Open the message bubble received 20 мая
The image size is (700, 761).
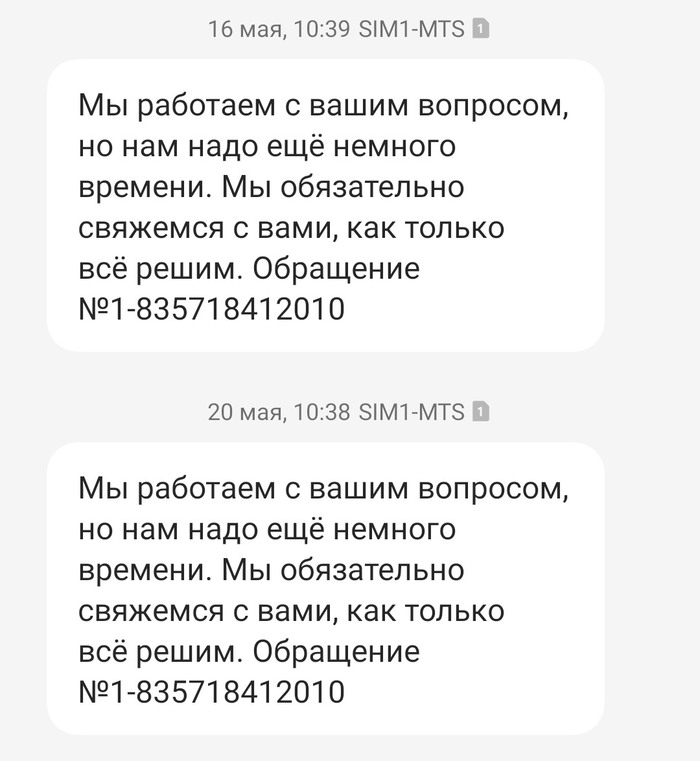[325, 588]
